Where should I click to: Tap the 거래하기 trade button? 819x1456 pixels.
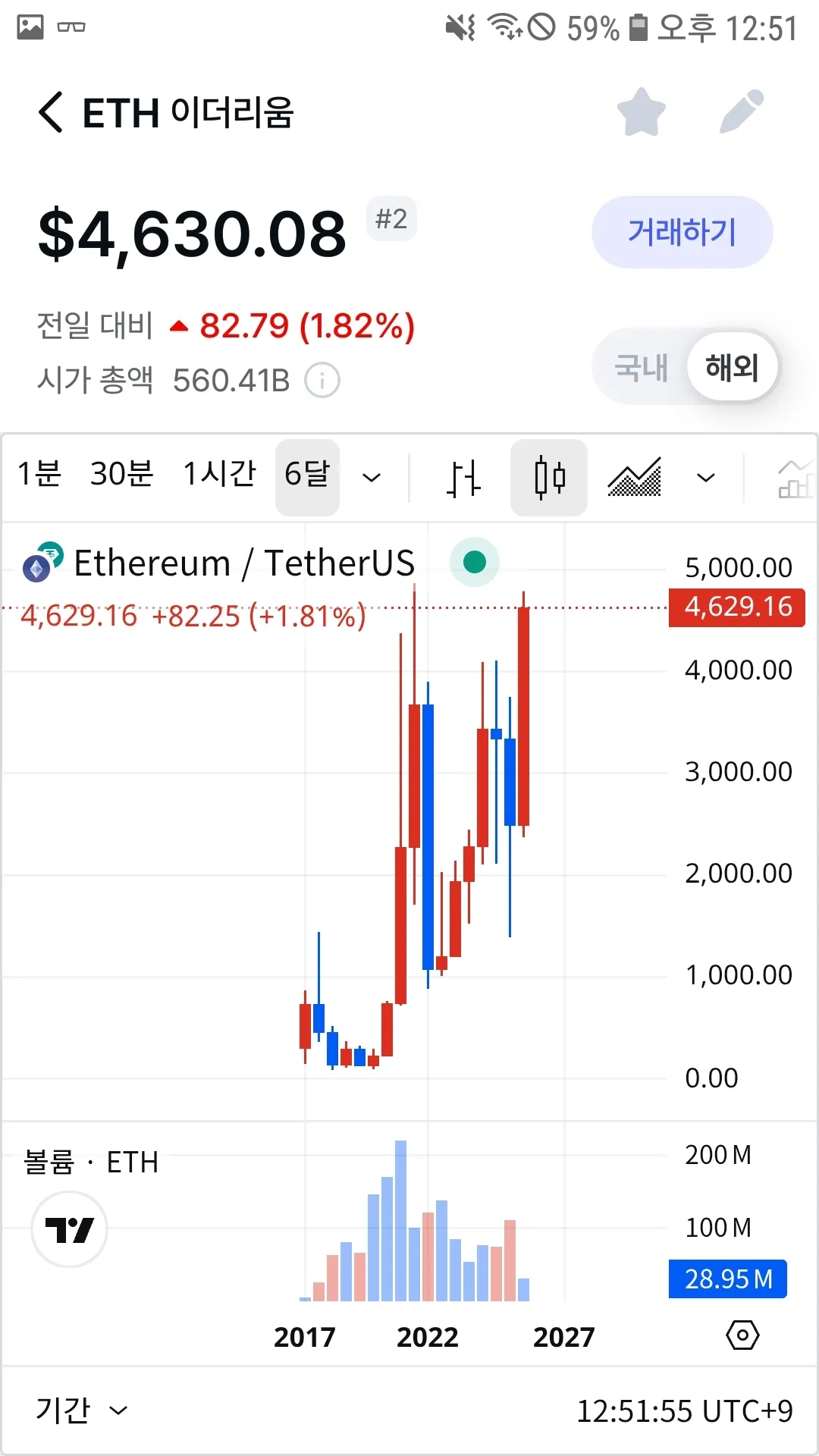(682, 232)
